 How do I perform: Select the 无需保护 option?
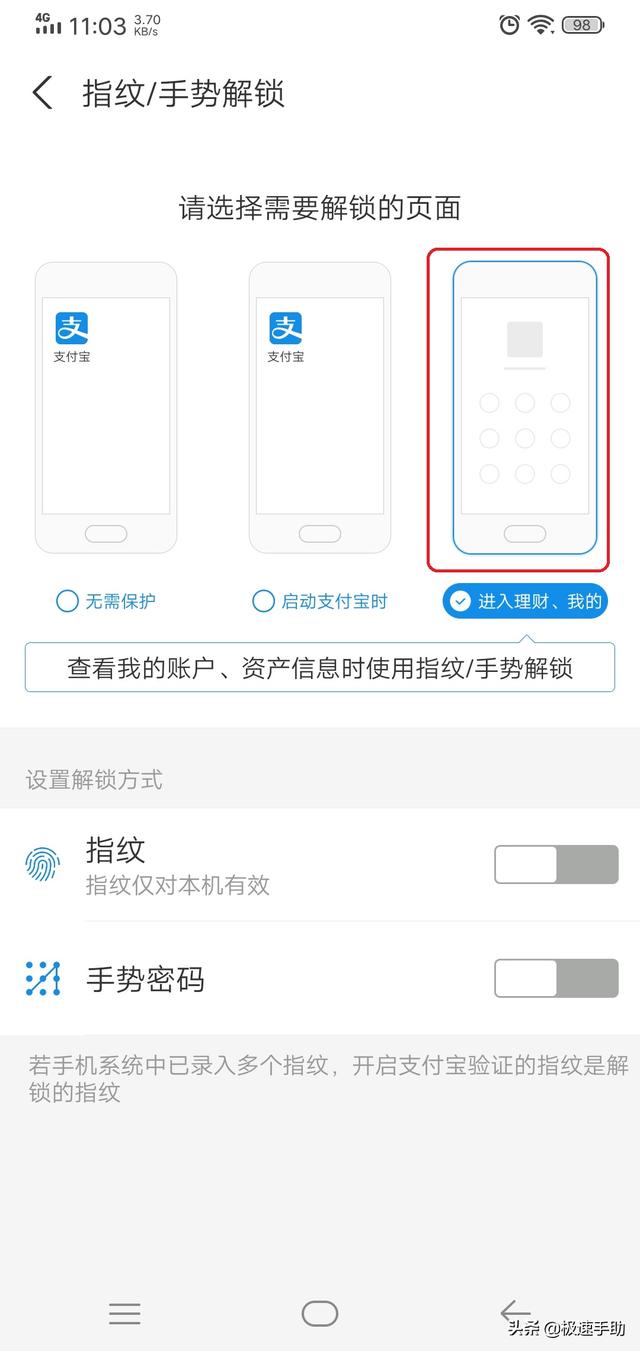tap(106, 601)
